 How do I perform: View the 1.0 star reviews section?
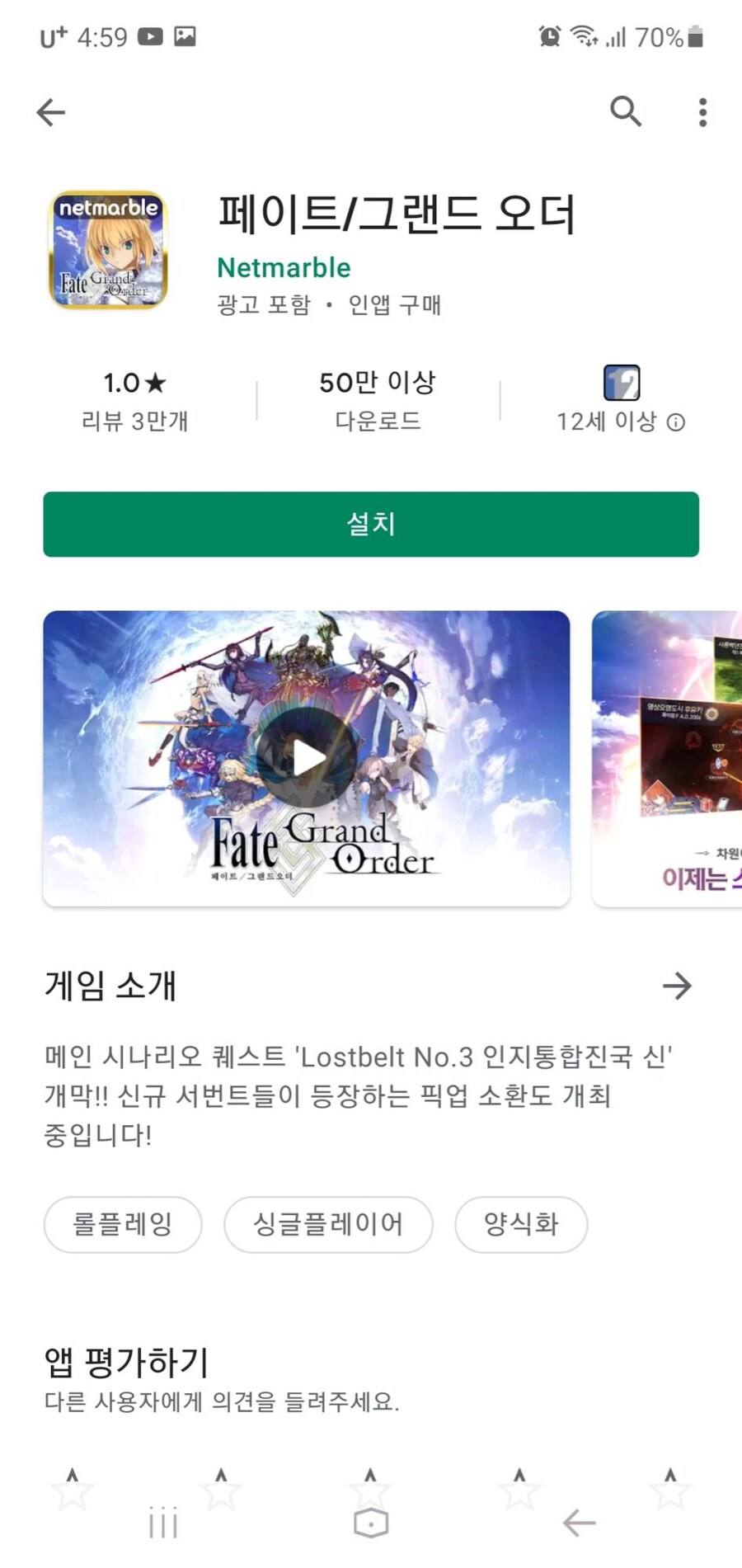134,401
